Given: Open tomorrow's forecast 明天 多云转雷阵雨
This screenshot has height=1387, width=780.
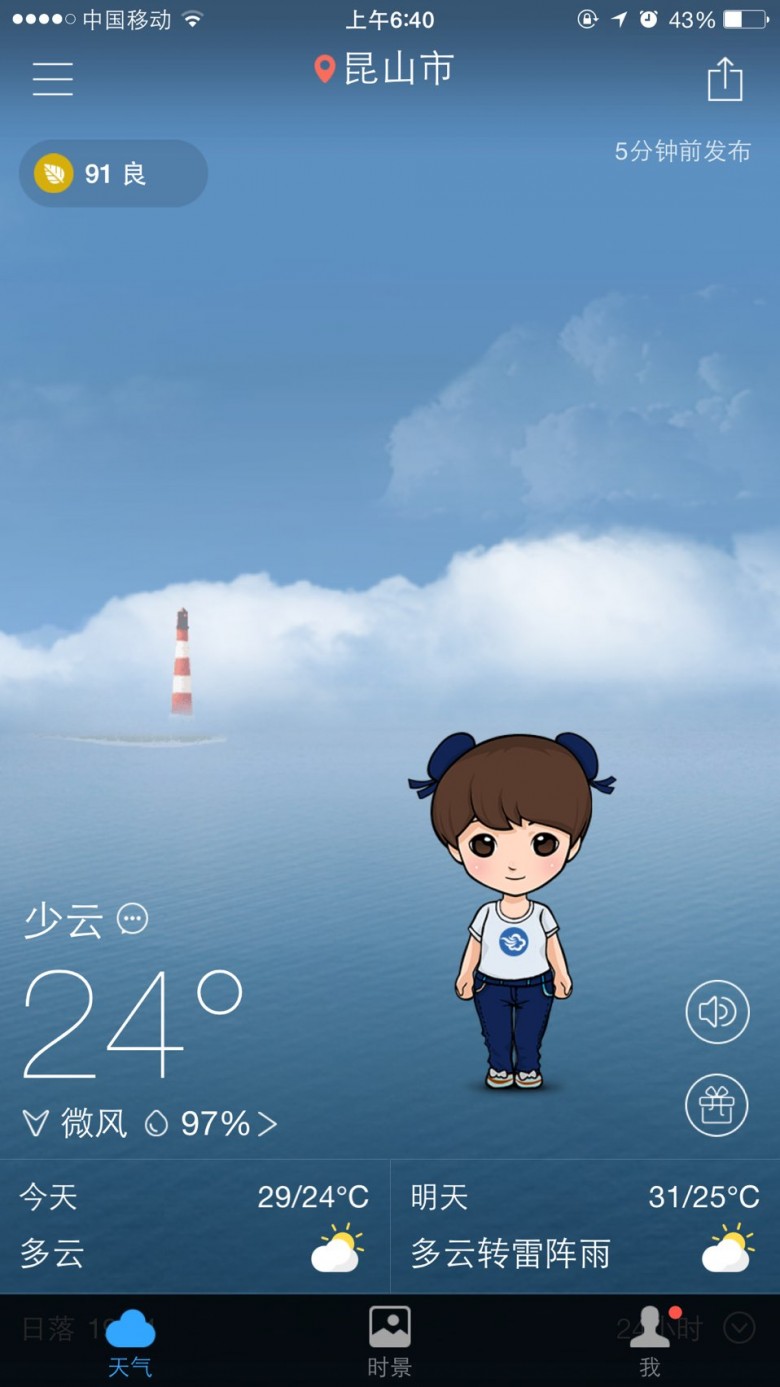Looking at the screenshot, I should (x=585, y=1226).
